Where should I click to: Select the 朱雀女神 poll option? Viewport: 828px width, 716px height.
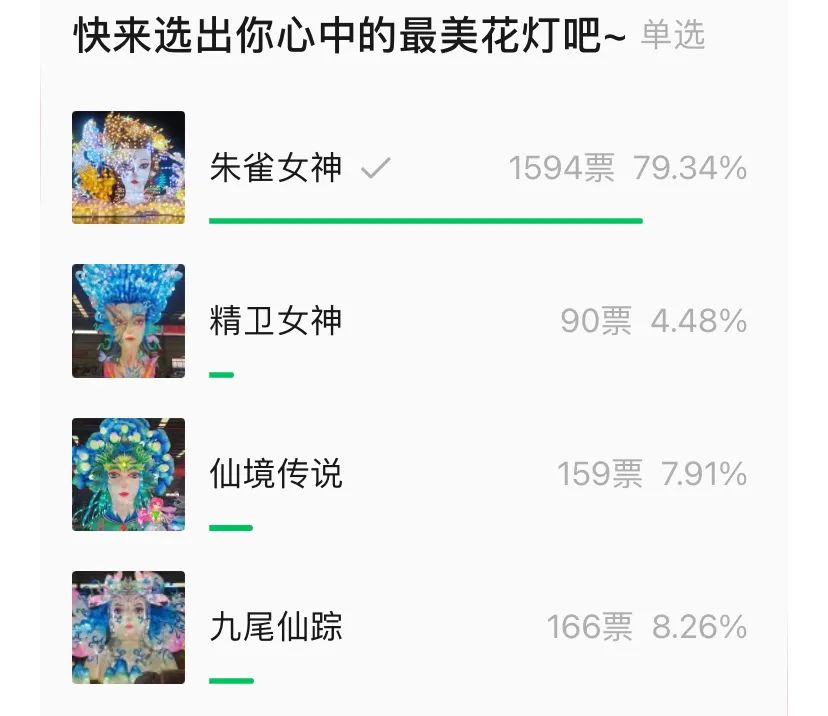[x=276, y=168]
